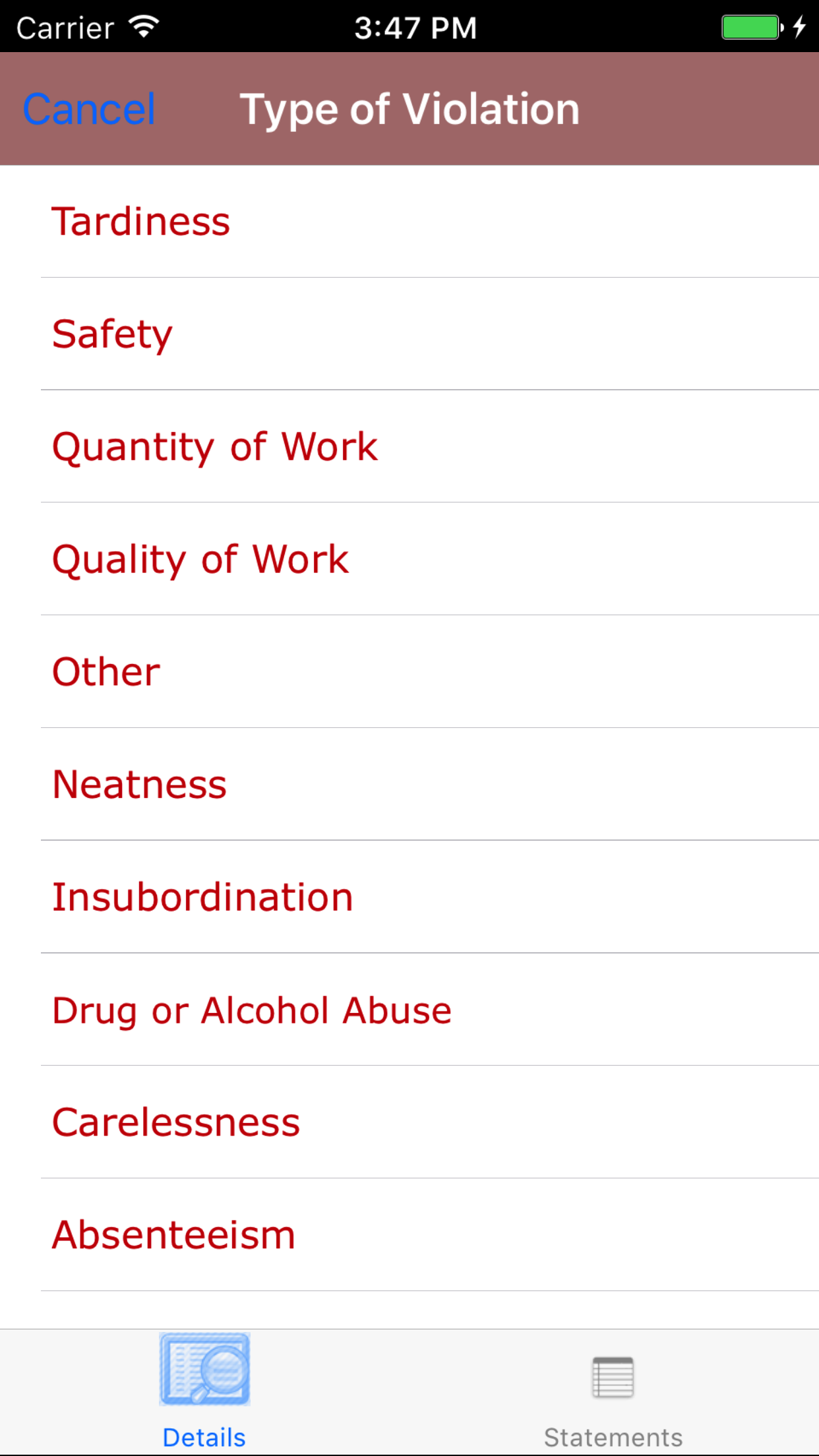Viewport: 819px width, 1456px height.
Task: Choose Other as violation type
Action: tap(106, 672)
